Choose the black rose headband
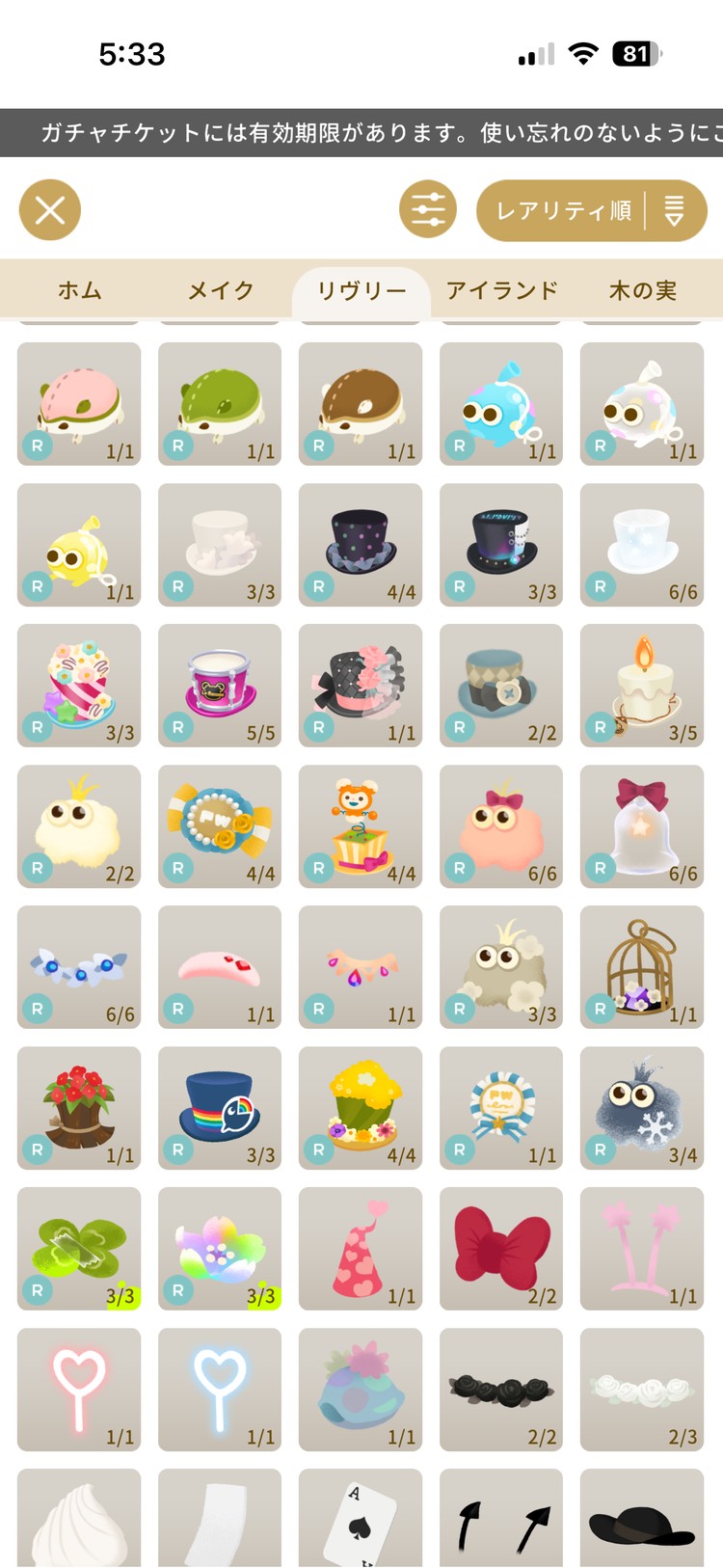The height and width of the screenshot is (1568, 723). click(x=501, y=1390)
